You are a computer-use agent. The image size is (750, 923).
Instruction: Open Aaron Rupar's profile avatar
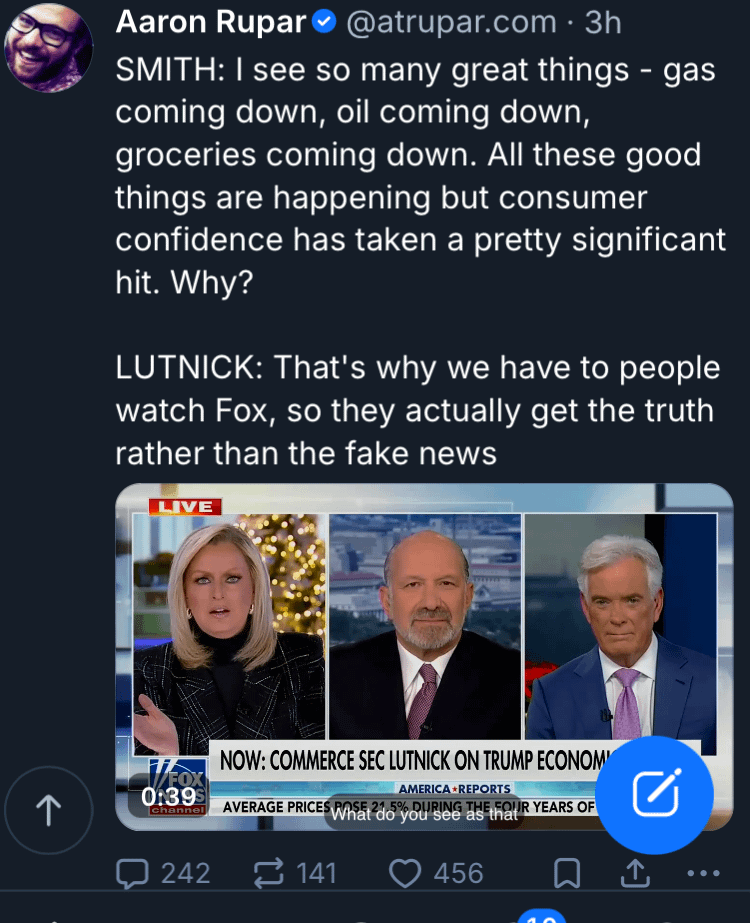point(49,49)
